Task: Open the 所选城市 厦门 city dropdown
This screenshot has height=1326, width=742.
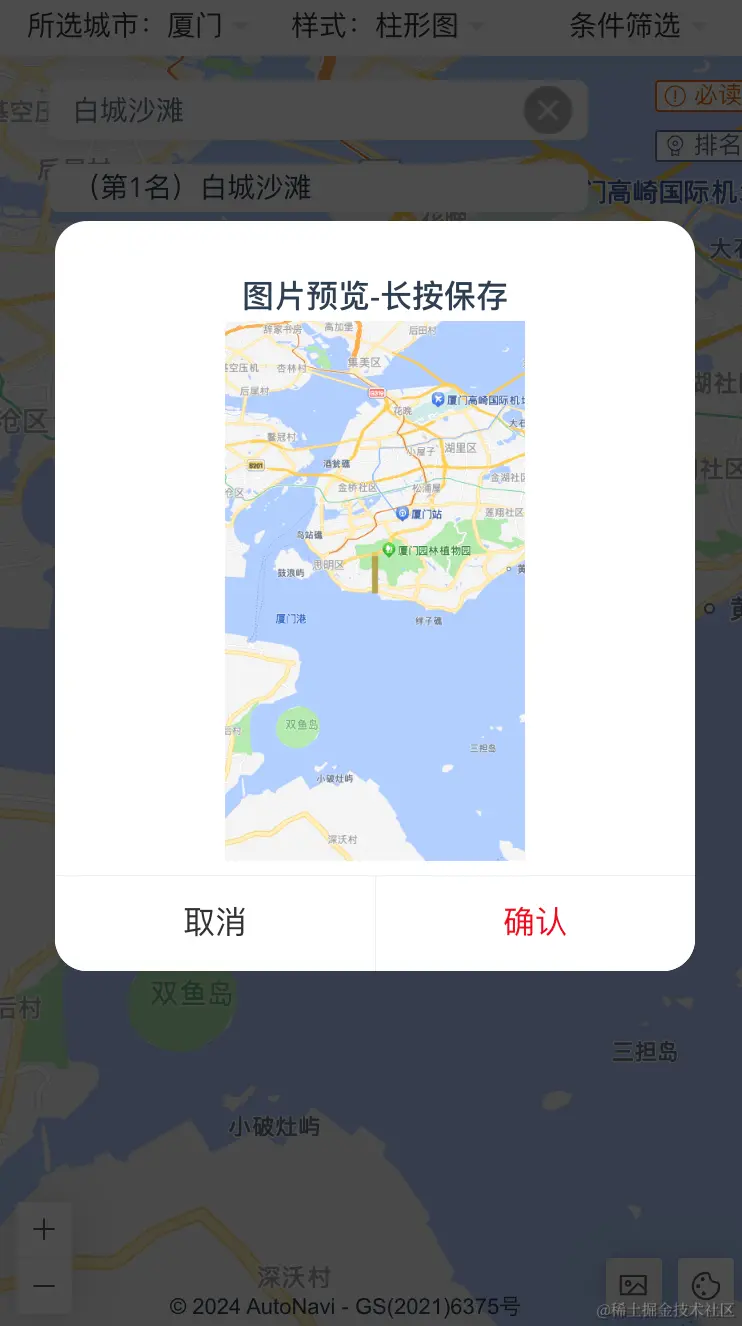Action: (137, 26)
